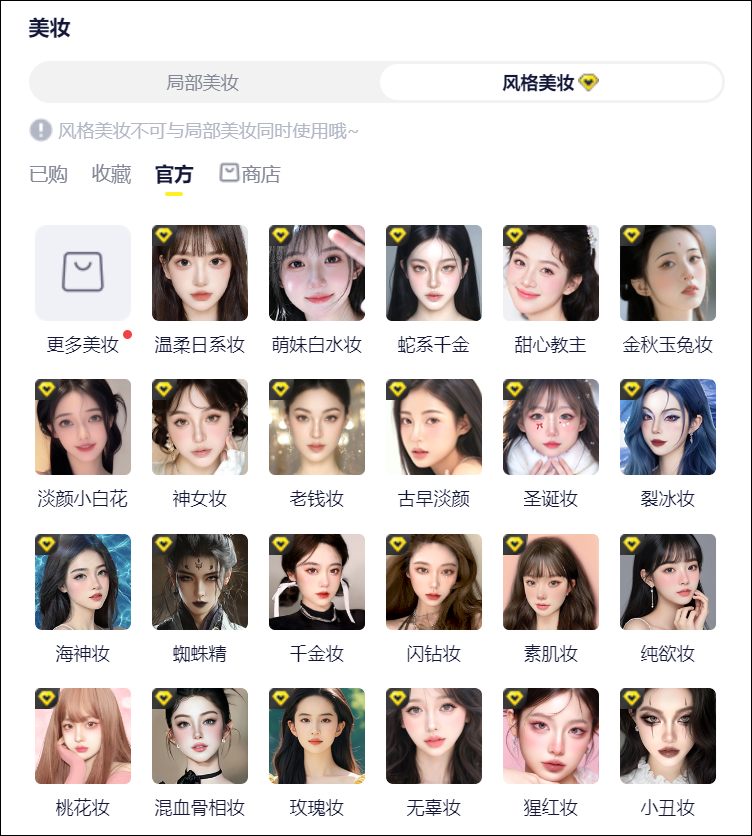Tap the 蜘蛛精 makeup tile
This screenshot has height=836, width=752.
(x=200, y=582)
